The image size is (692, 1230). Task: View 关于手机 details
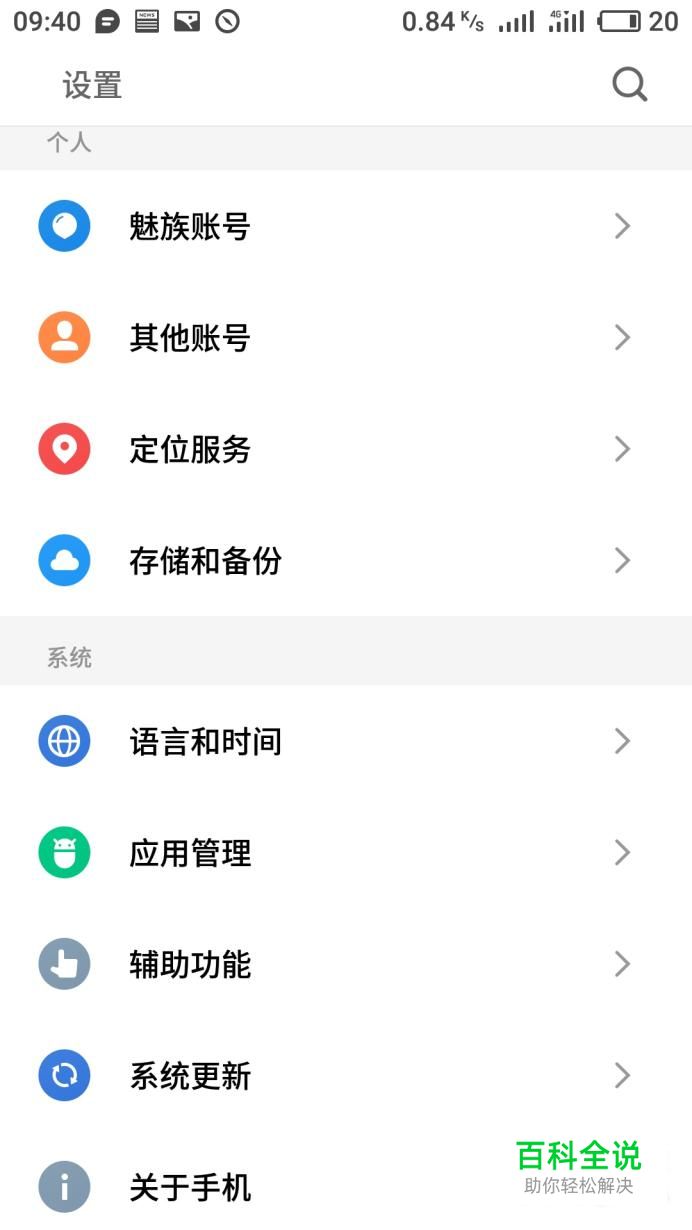[x=190, y=1187]
